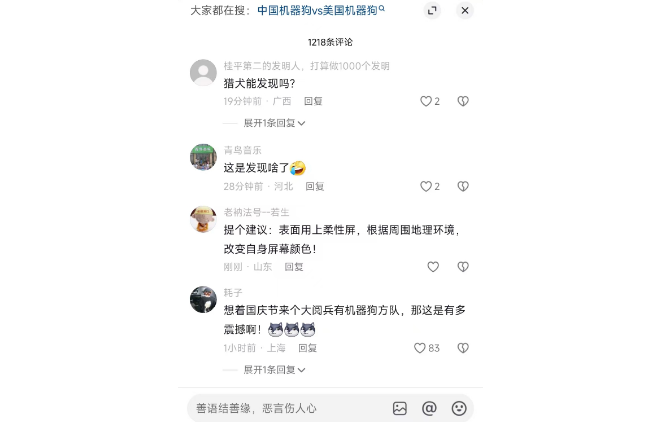Open 青鸟音乐's profile avatar
The width and height of the screenshot is (655, 422).
[x=203, y=157]
